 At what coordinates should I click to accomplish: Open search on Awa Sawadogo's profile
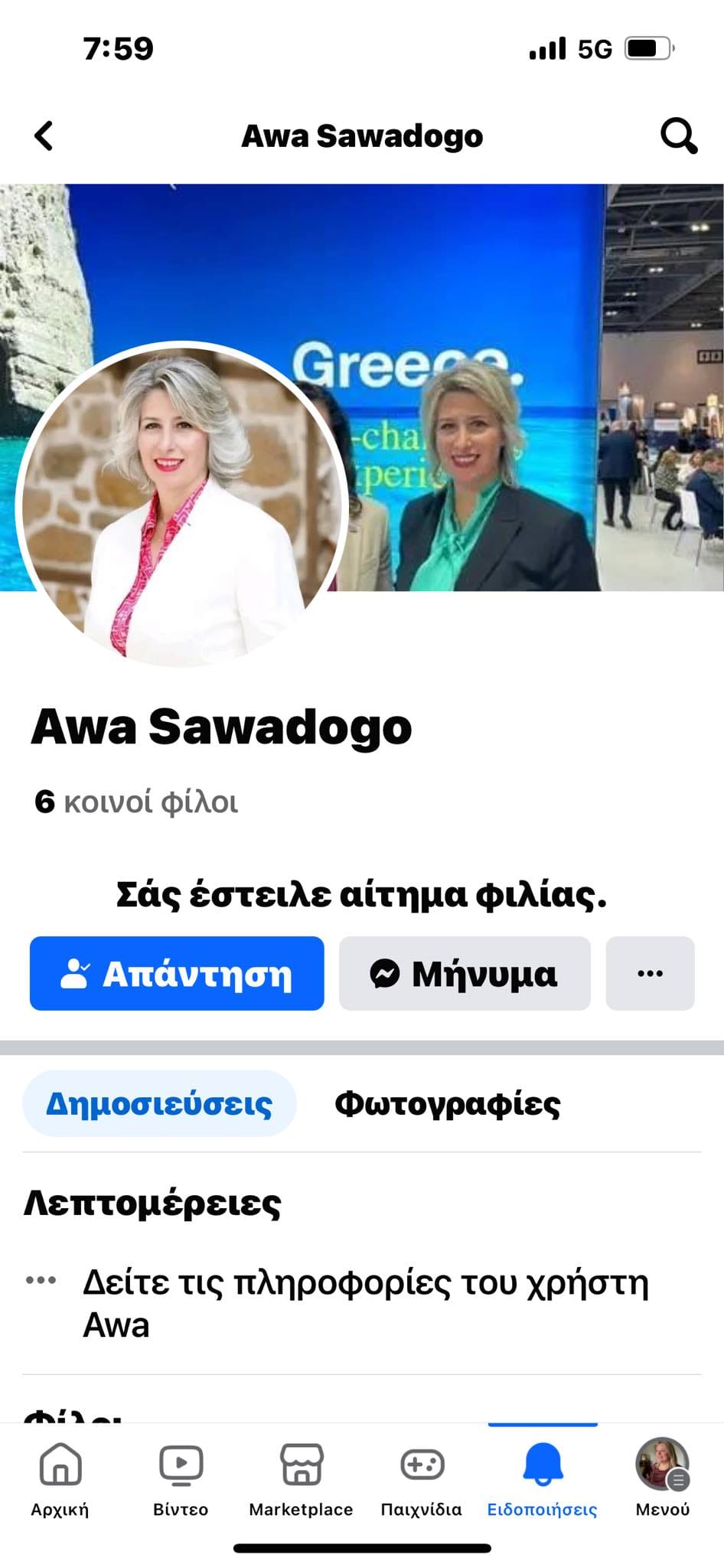tap(678, 136)
